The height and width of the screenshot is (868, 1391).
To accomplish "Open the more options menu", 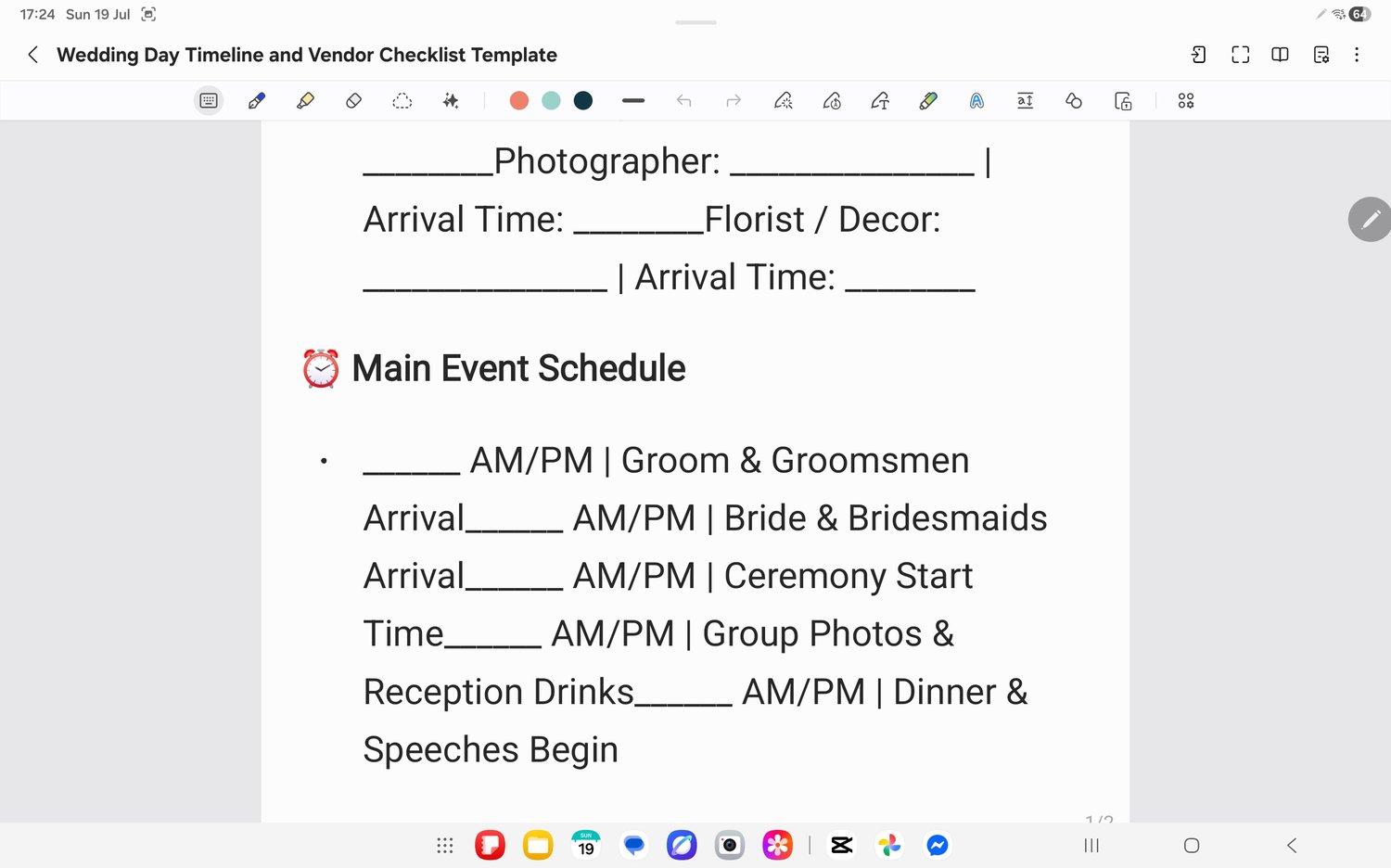I will point(1357,55).
